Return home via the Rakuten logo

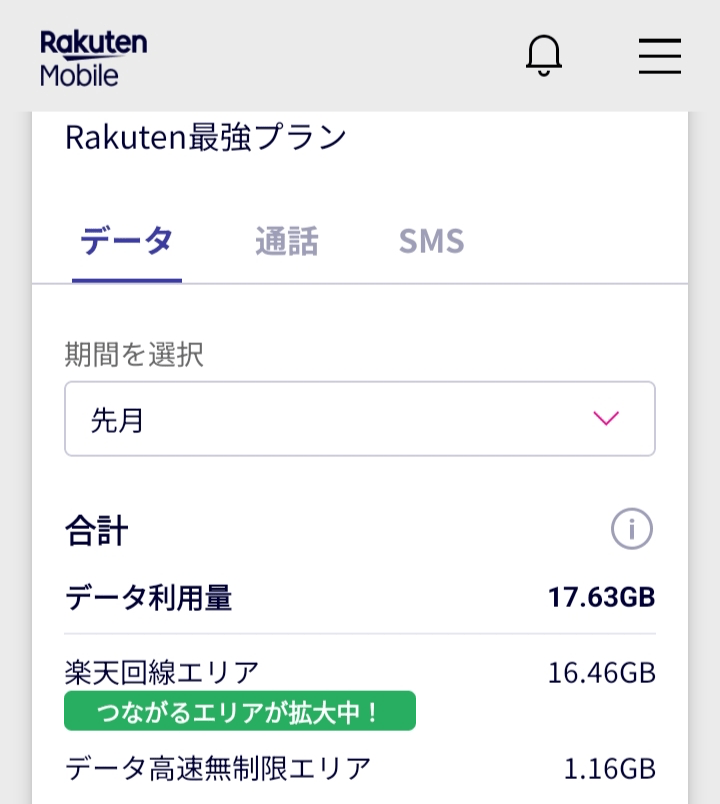[x=91, y=57]
